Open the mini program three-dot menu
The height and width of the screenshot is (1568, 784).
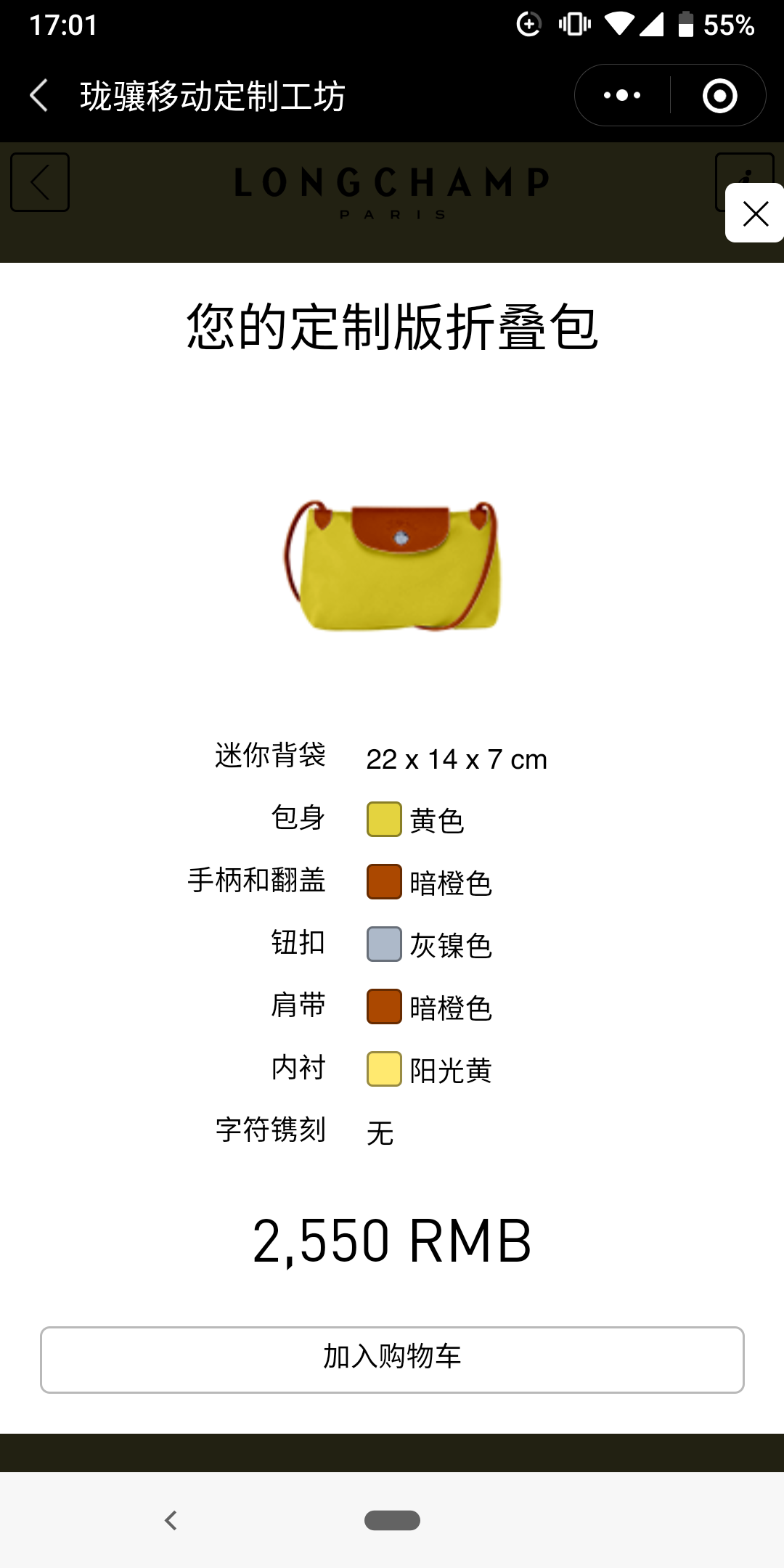point(622,96)
